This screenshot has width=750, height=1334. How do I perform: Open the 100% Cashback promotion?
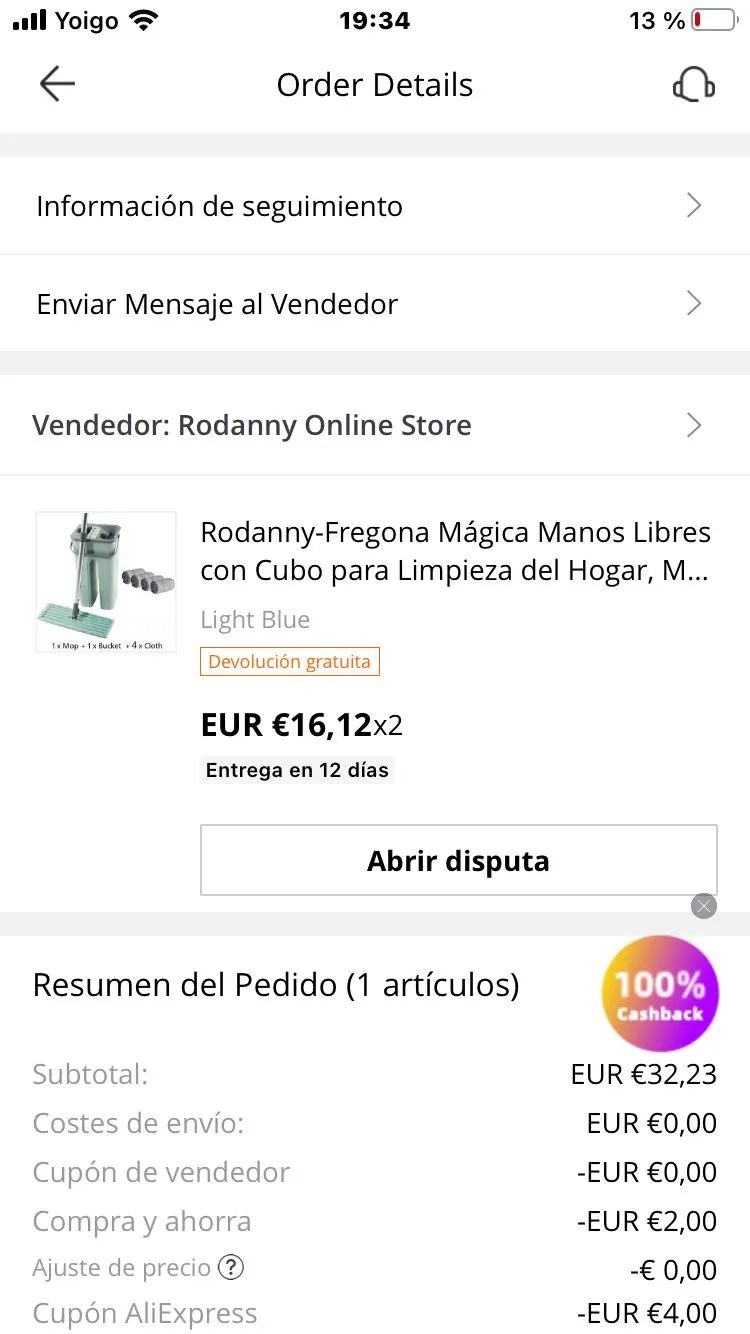(660, 993)
